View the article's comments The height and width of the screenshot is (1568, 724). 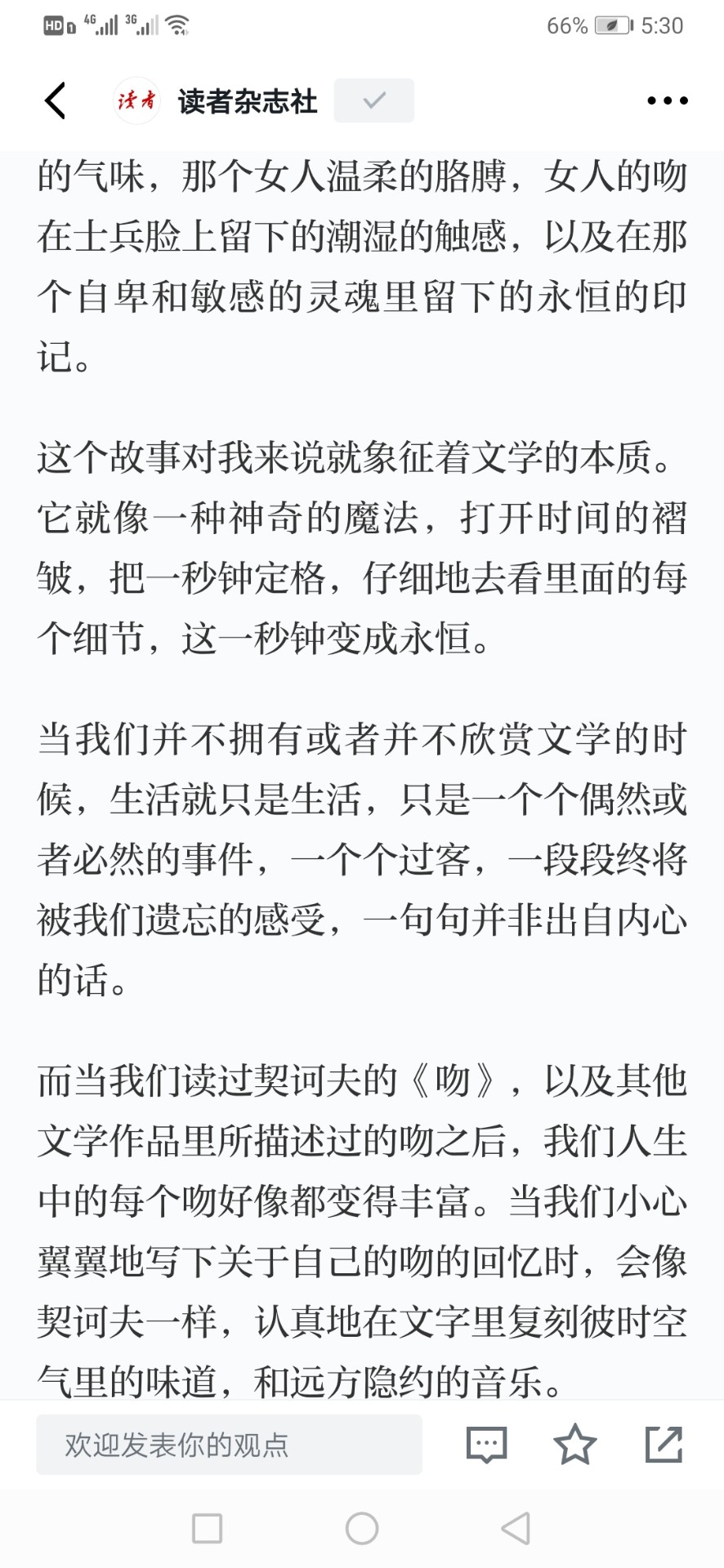[487, 1445]
